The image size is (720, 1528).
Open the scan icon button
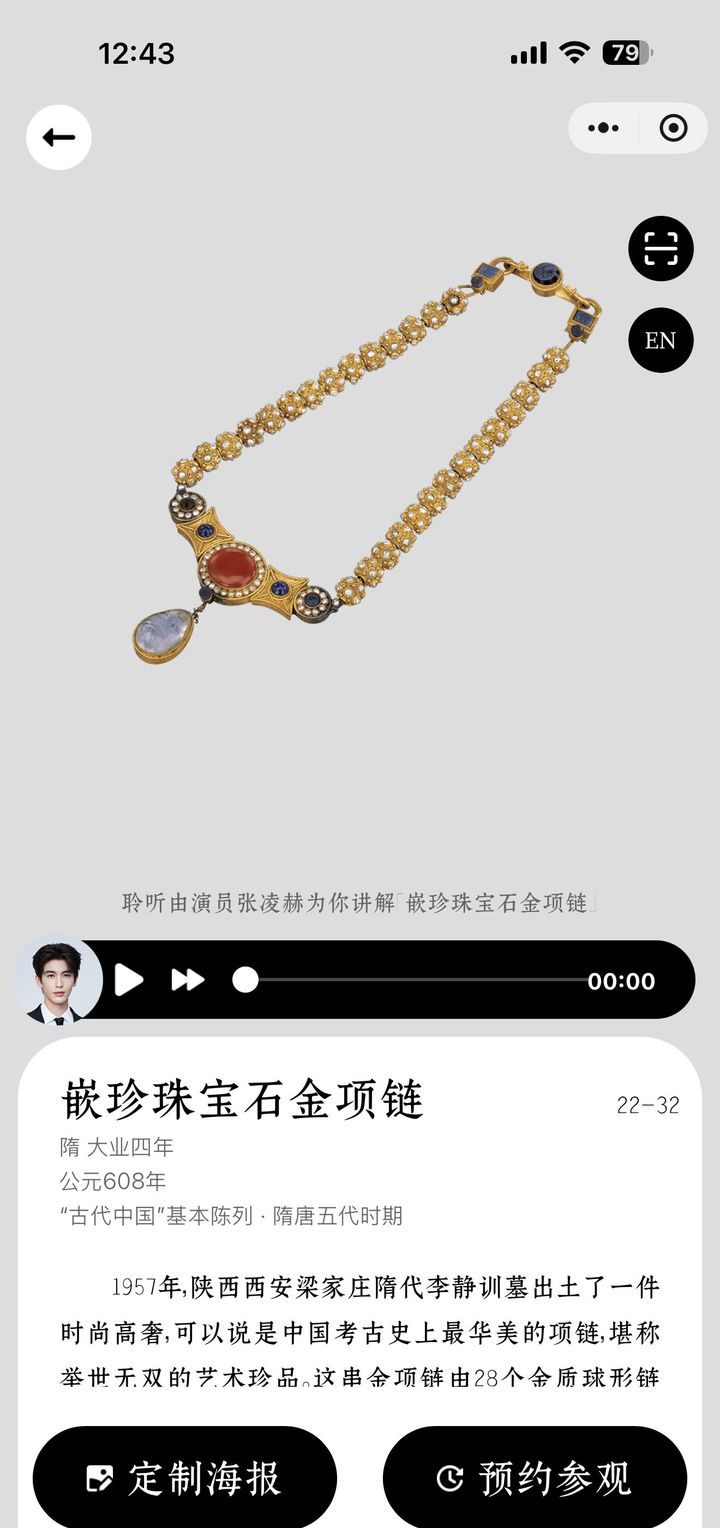click(660, 248)
